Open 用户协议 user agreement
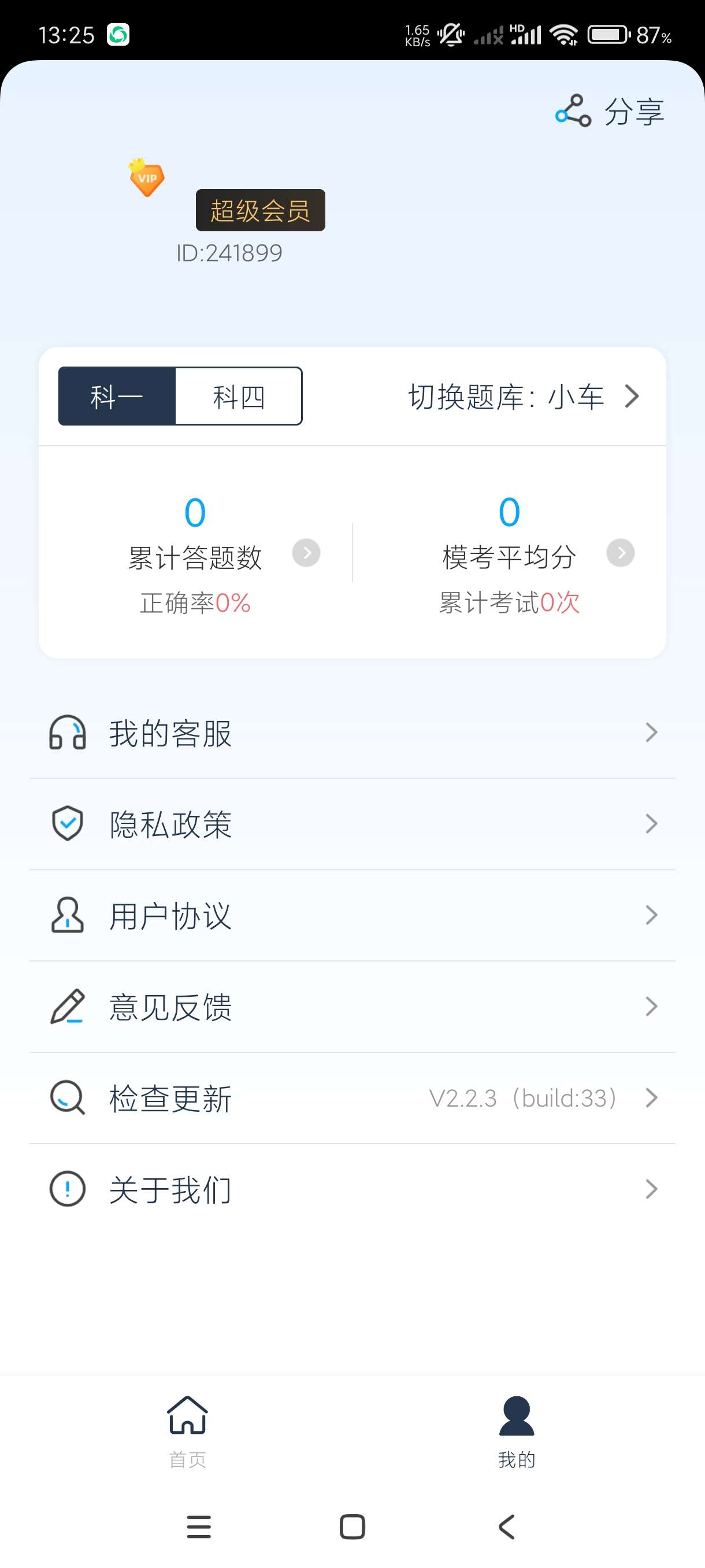This screenshot has height=1568, width=705. (352, 915)
